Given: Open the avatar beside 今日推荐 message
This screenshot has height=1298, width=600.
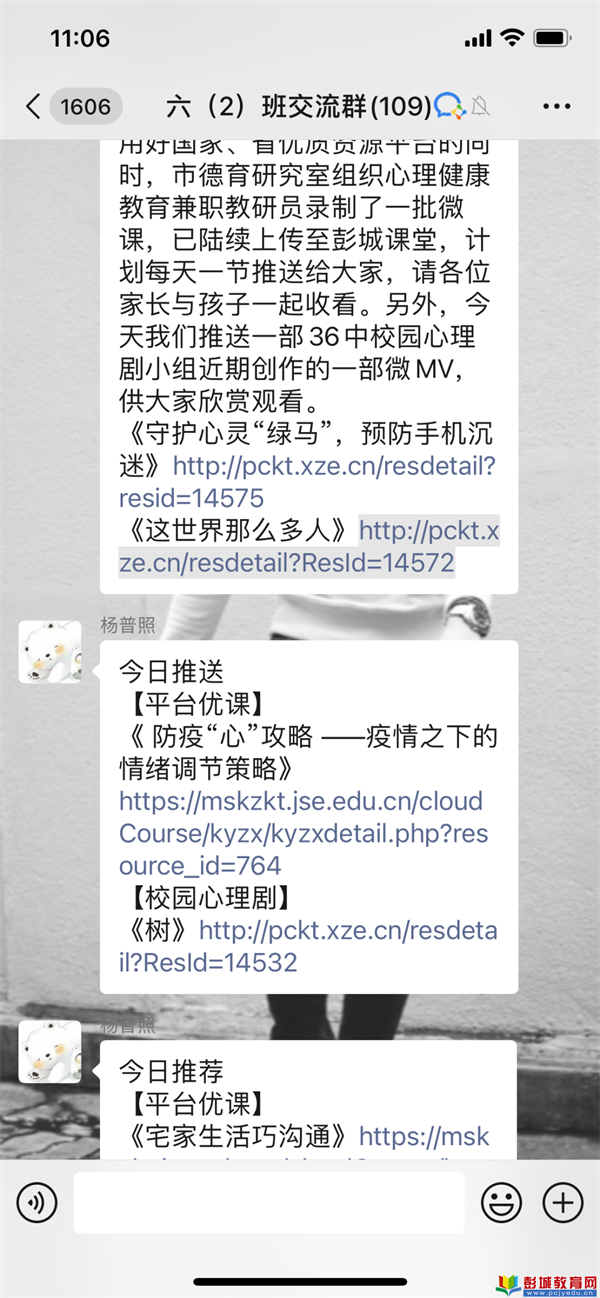Looking at the screenshot, I should (50, 1052).
